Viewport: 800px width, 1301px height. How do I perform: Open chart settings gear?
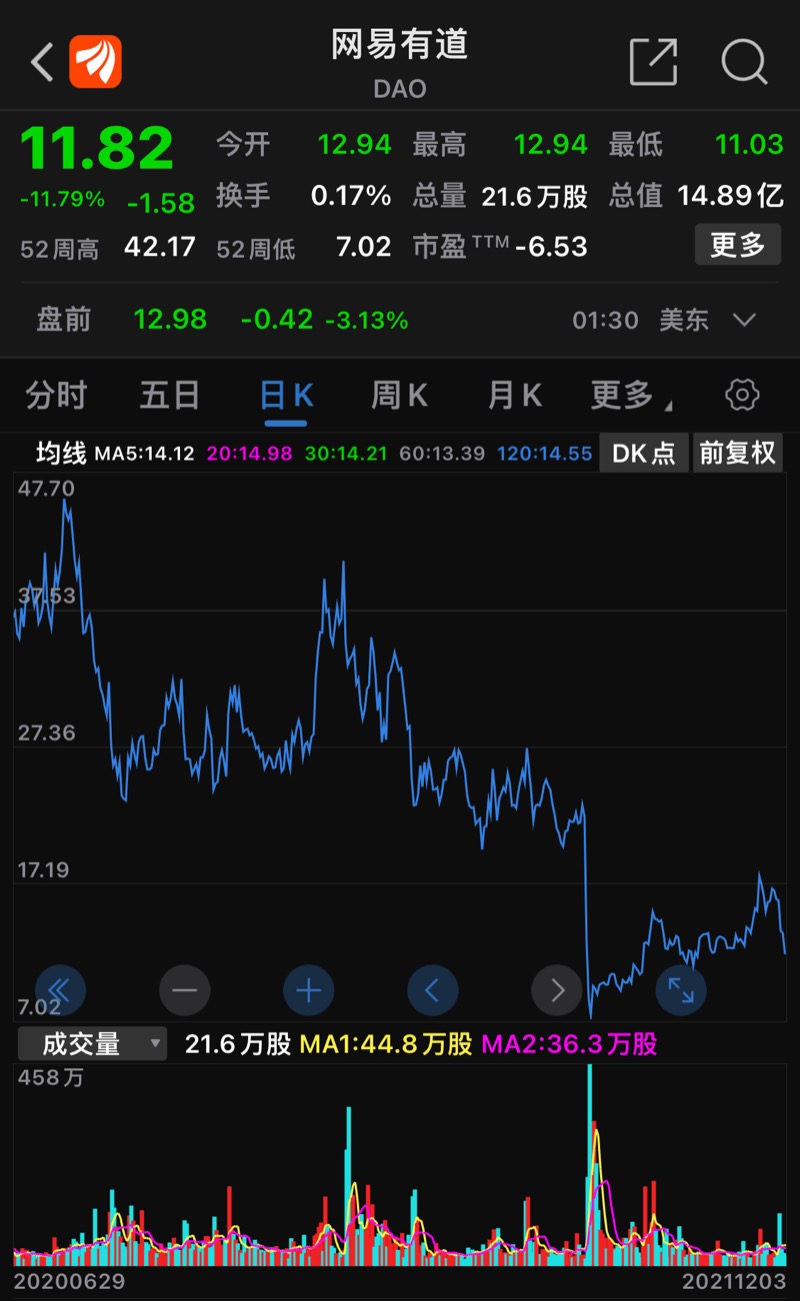pyautogui.click(x=741, y=396)
